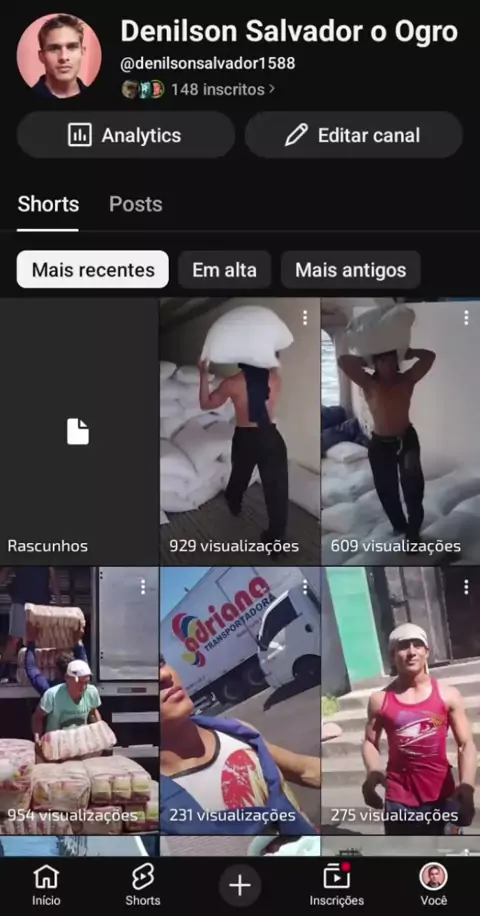This screenshot has height=916, width=480.
Task: Open the Rascunhos drafts tile
Action: (x=79, y=432)
